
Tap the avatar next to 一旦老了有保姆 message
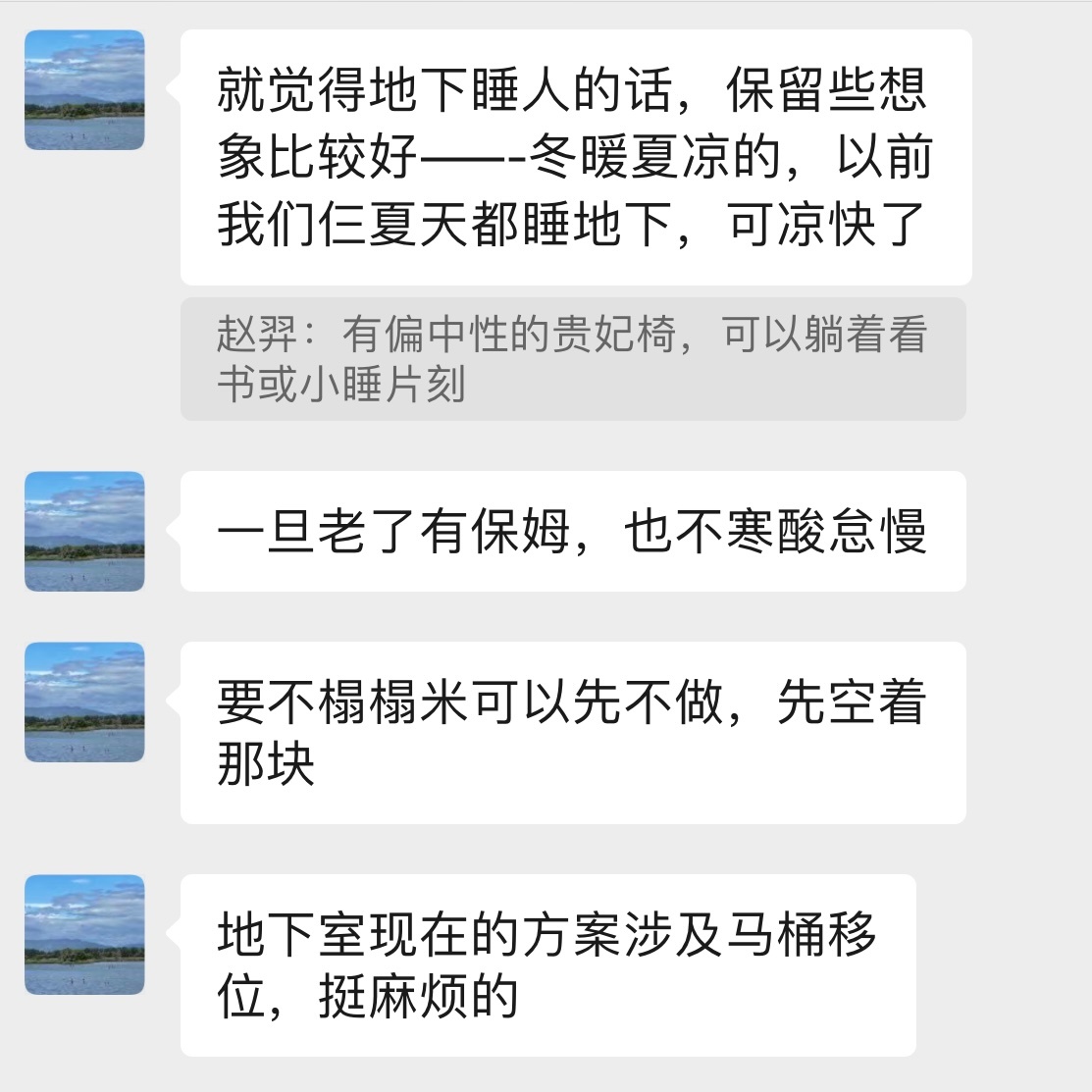point(84,532)
